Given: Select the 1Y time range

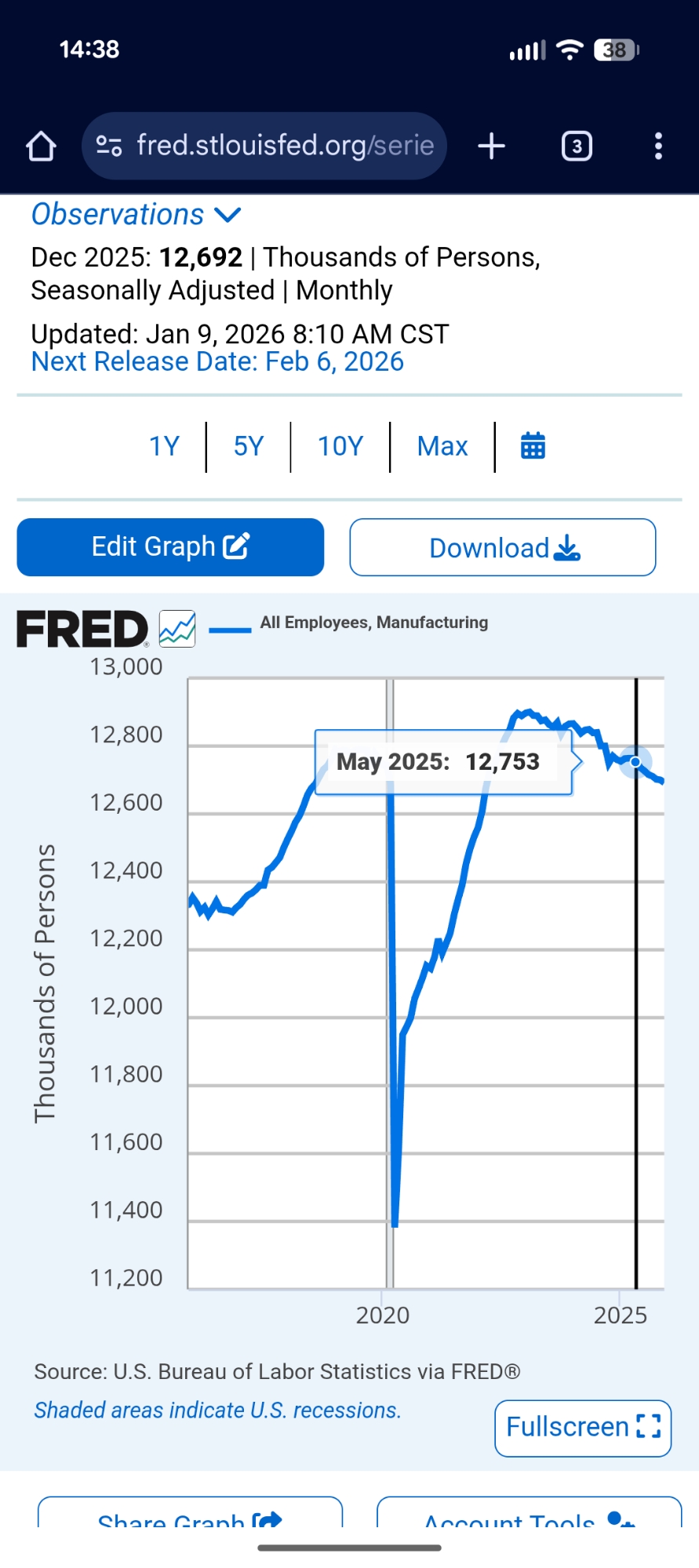Looking at the screenshot, I should tap(165, 447).
